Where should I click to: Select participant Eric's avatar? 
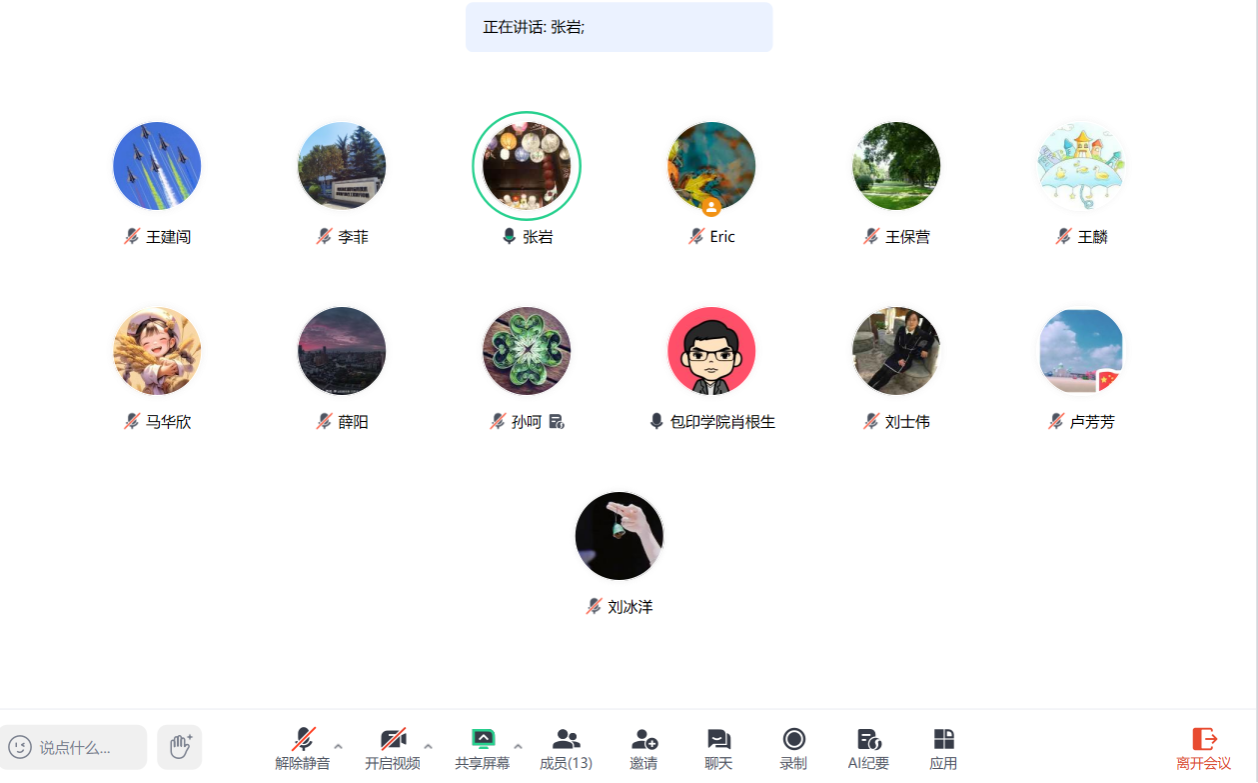(x=711, y=166)
